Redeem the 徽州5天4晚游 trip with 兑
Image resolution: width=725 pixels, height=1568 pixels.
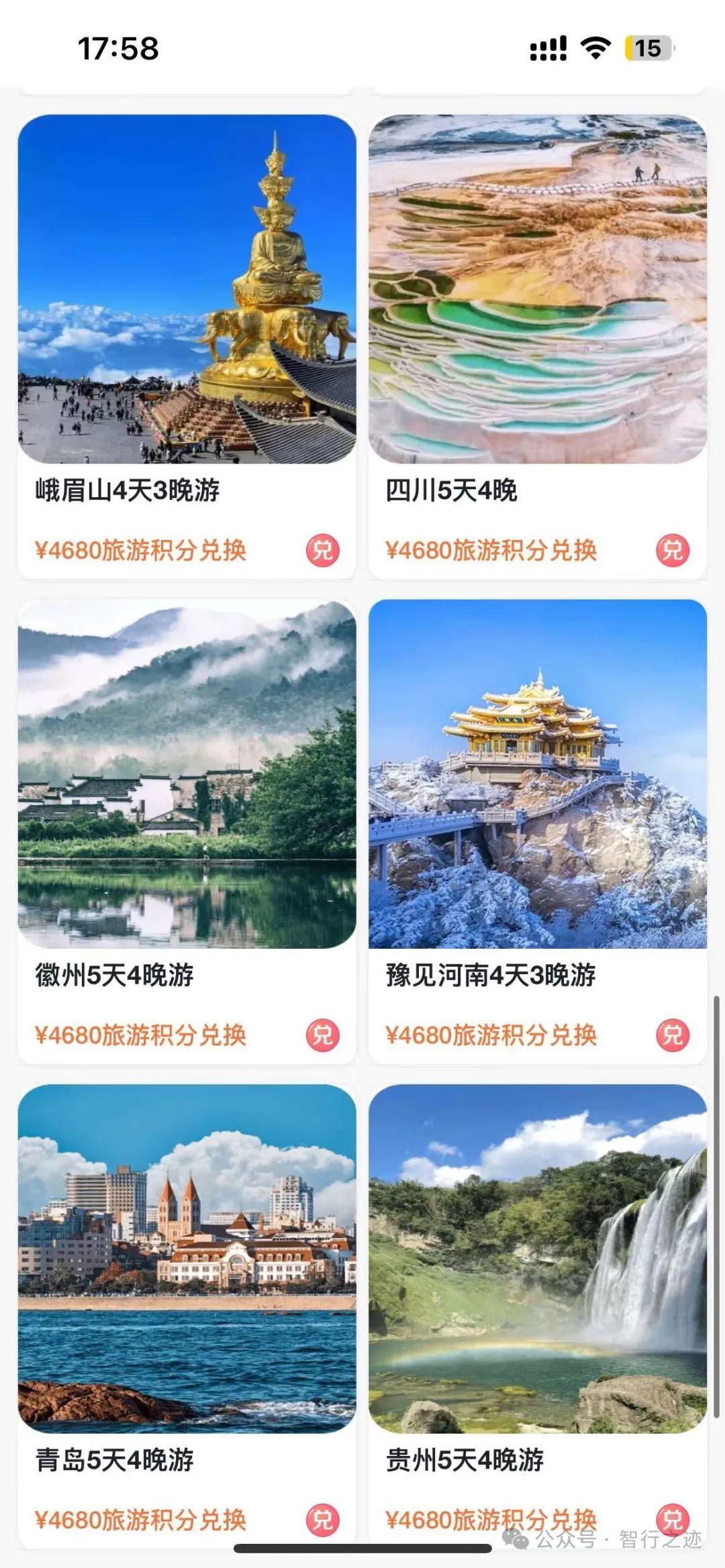[323, 1035]
